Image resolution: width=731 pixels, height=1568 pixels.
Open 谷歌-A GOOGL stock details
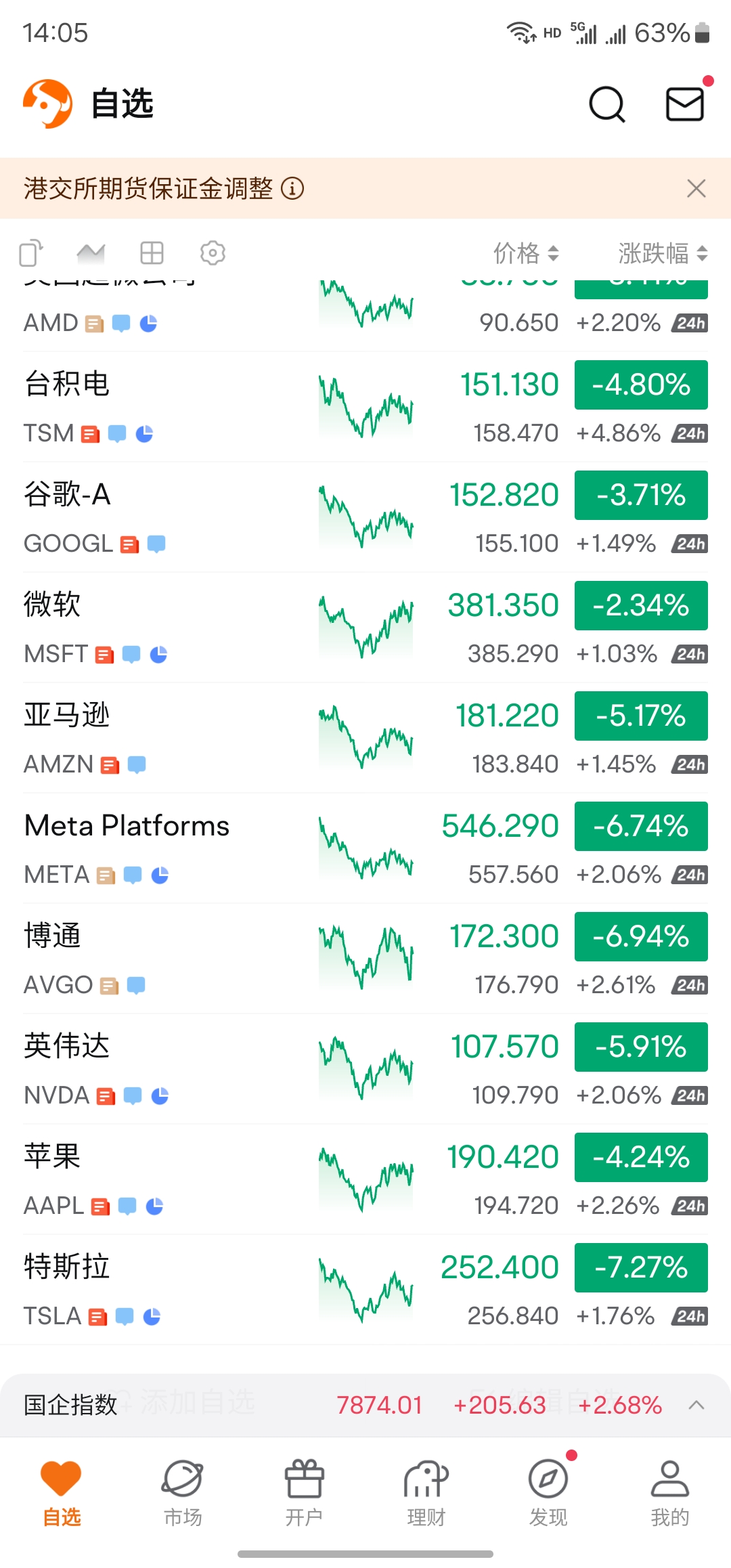(365, 518)
